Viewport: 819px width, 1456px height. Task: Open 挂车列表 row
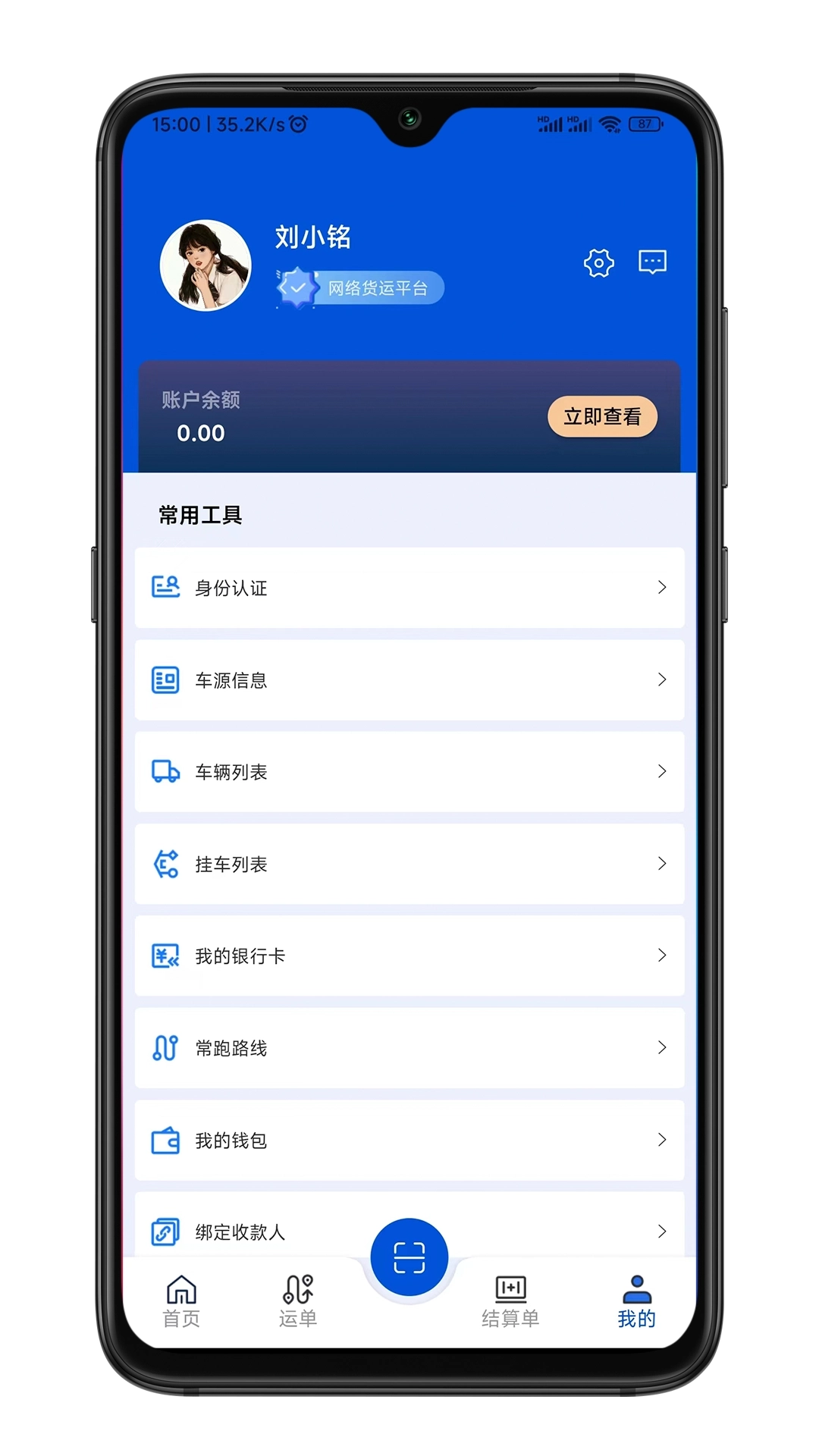[x=409, y=864]
